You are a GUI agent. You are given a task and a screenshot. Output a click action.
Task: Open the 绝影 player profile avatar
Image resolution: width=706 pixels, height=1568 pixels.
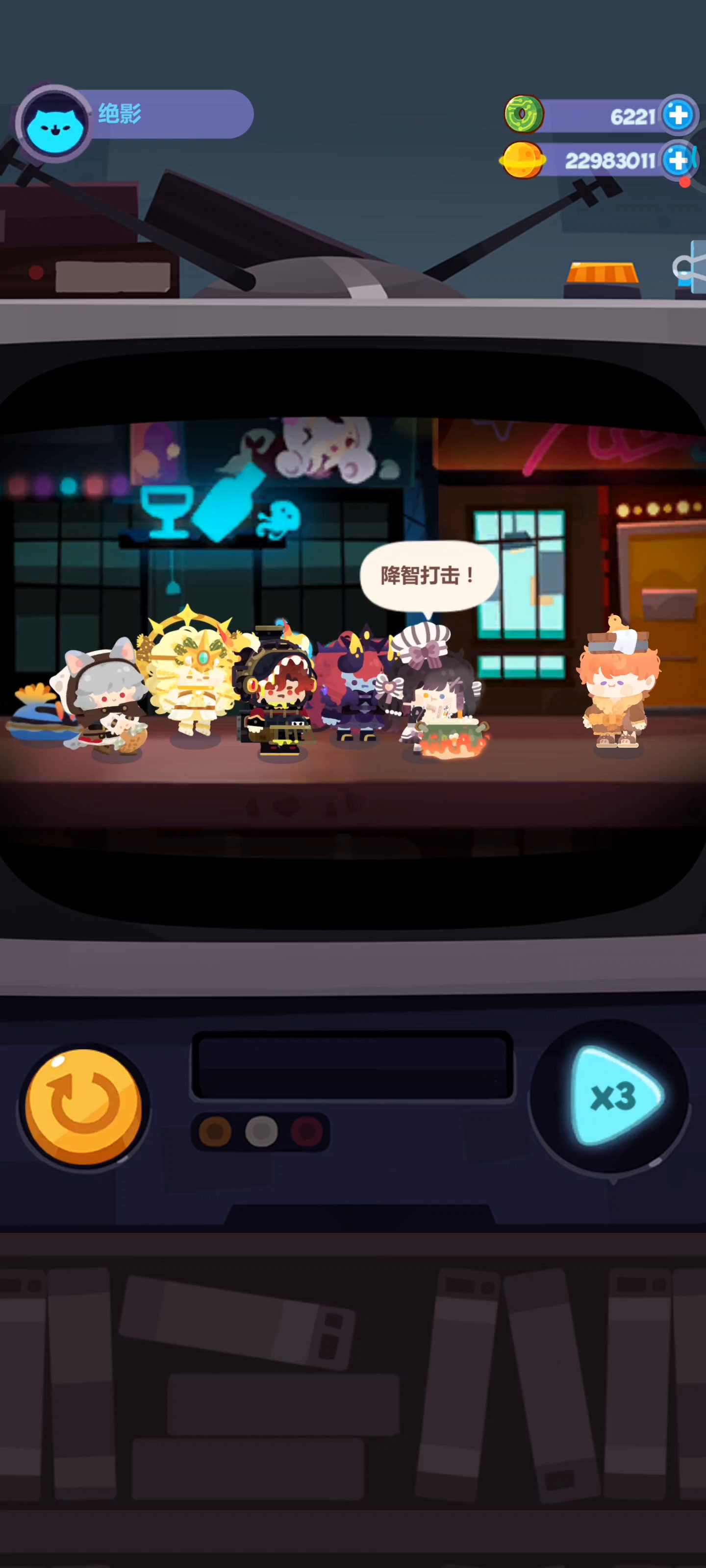click(x=54, y=123)
